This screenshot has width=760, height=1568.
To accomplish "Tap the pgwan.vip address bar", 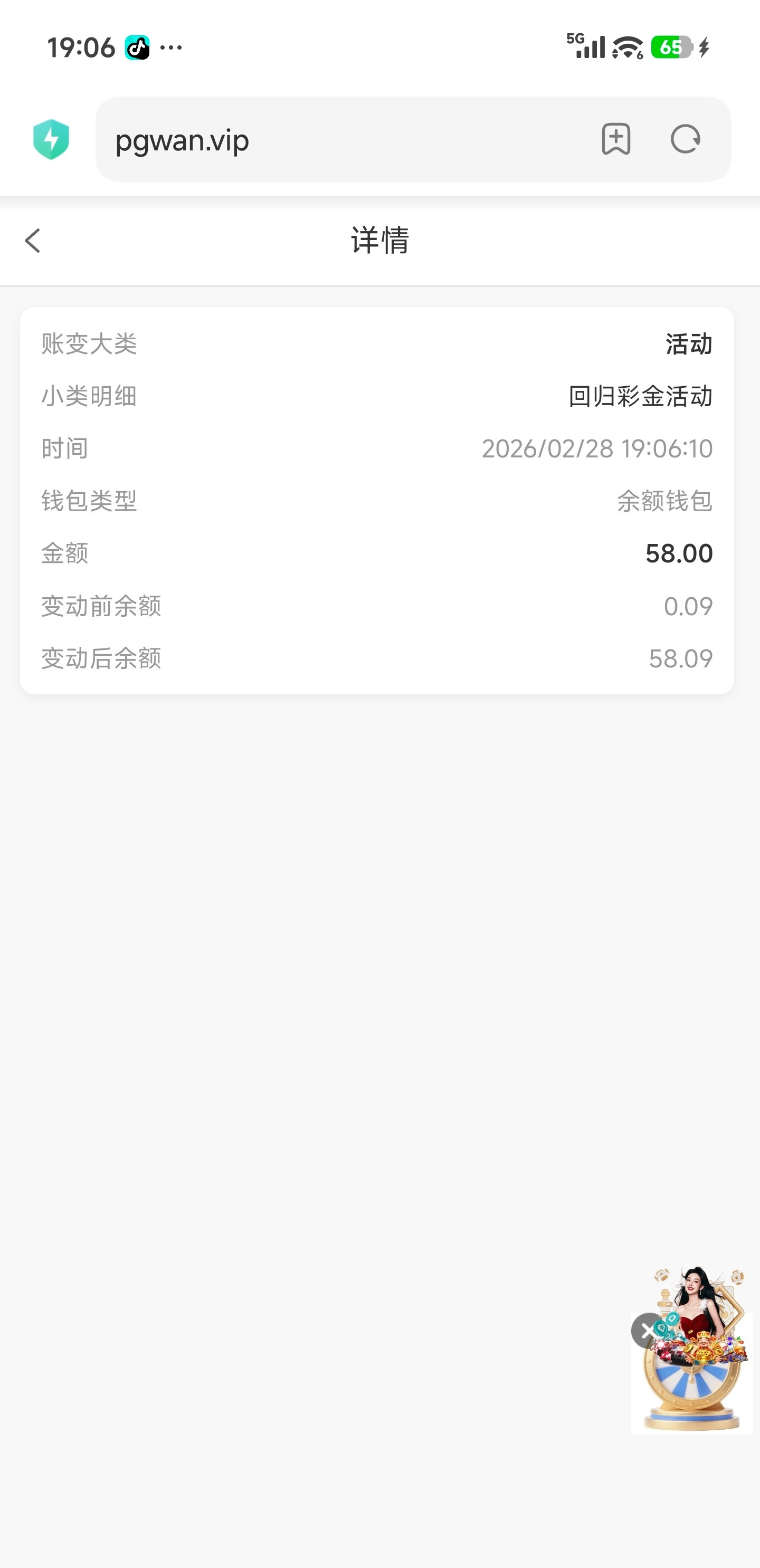I will (341, 140).
